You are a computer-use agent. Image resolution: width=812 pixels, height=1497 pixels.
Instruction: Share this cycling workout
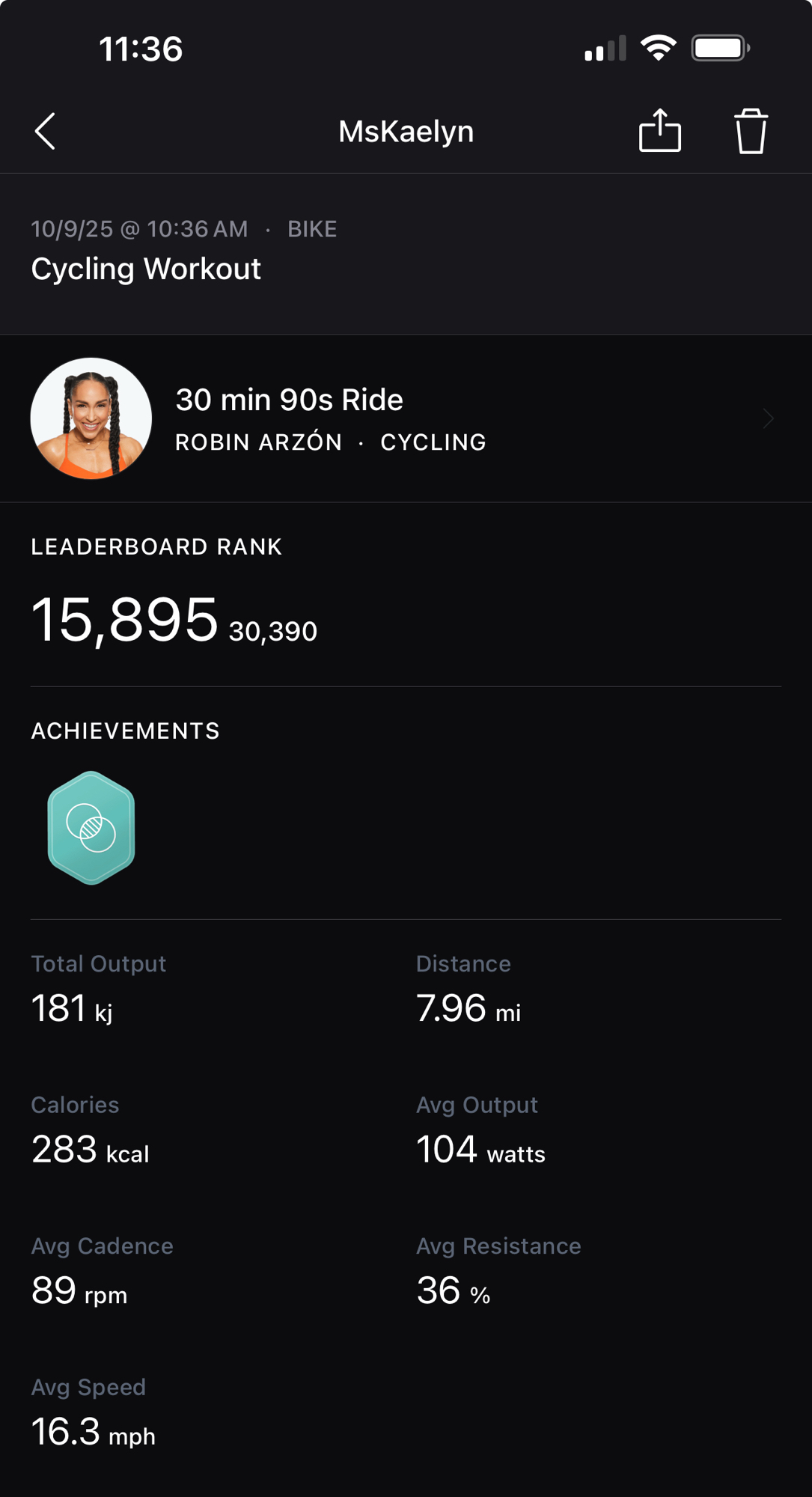pos(659,131)
